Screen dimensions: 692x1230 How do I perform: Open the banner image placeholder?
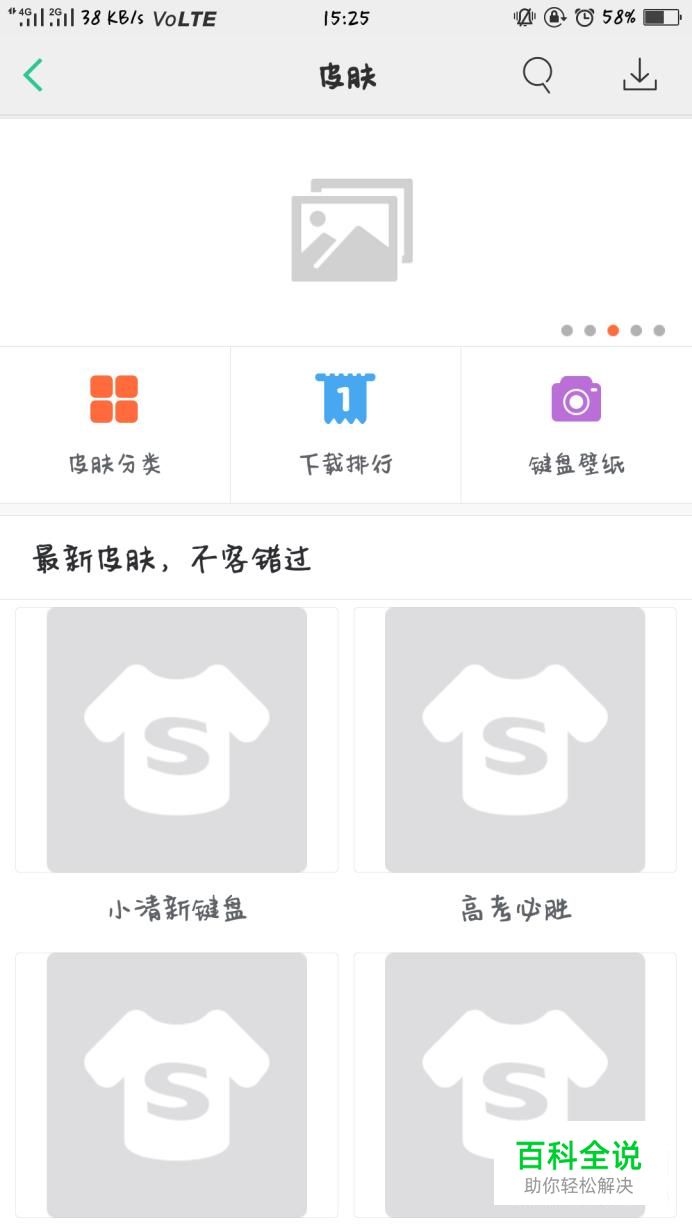[x=346, y=231]
